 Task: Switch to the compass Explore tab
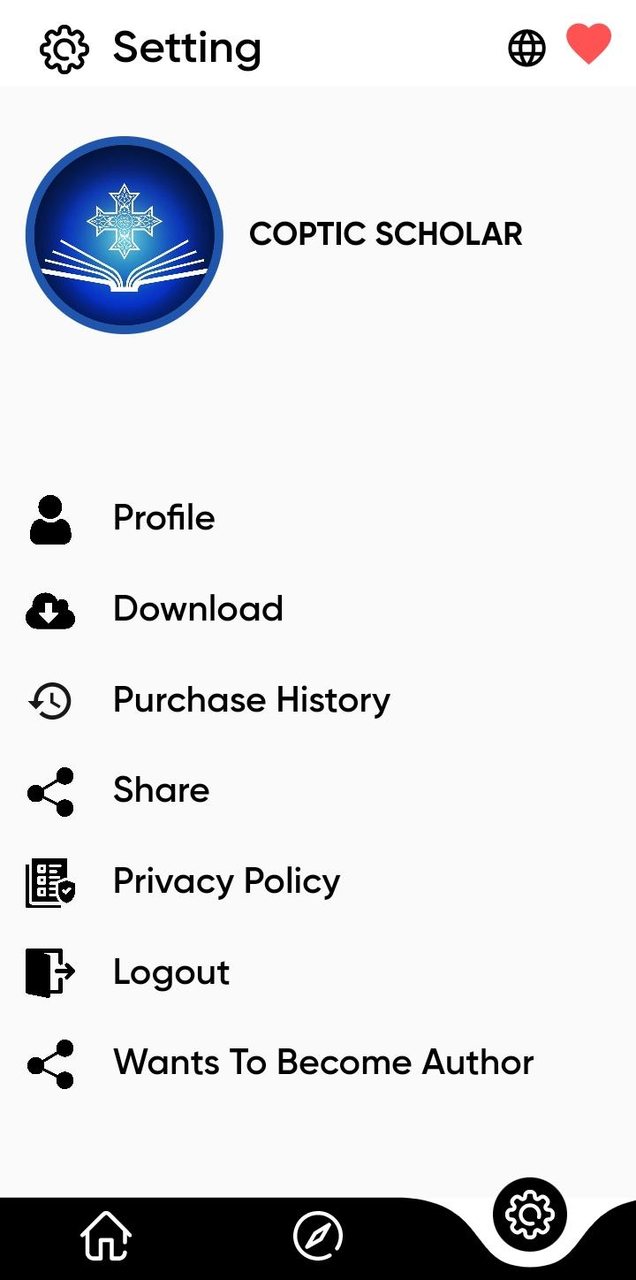pos(318,1236)
